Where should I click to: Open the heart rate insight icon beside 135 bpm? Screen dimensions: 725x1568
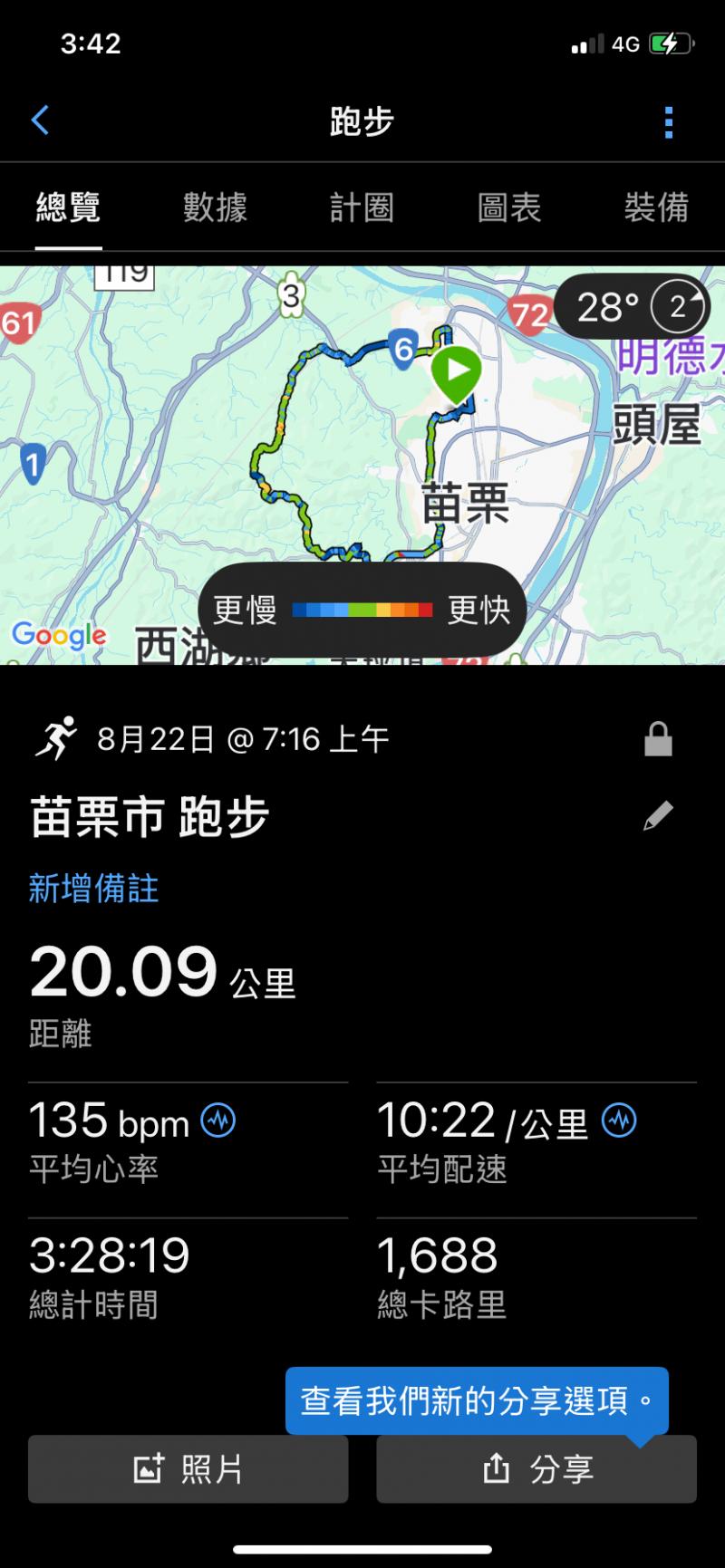pyautogui.click(x=217, y=1121)
